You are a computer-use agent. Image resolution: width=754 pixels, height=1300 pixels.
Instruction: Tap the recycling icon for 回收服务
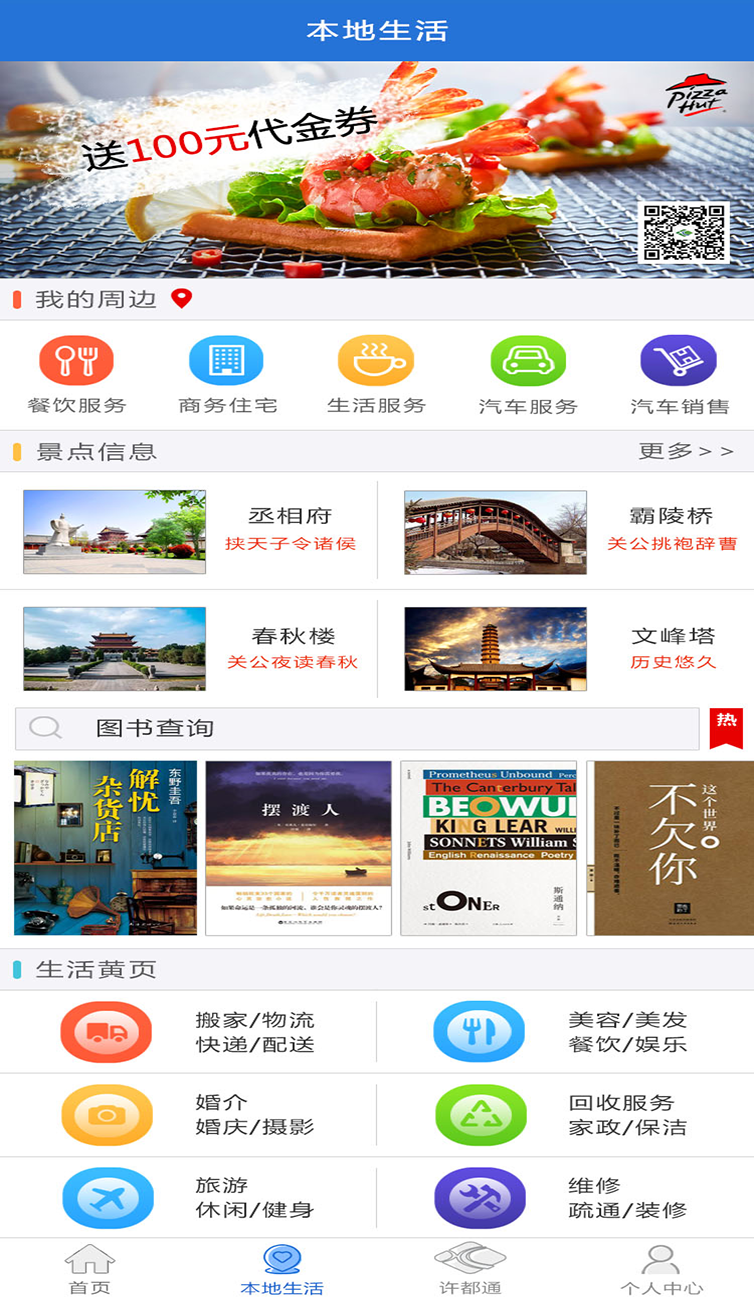(478, 1113)
